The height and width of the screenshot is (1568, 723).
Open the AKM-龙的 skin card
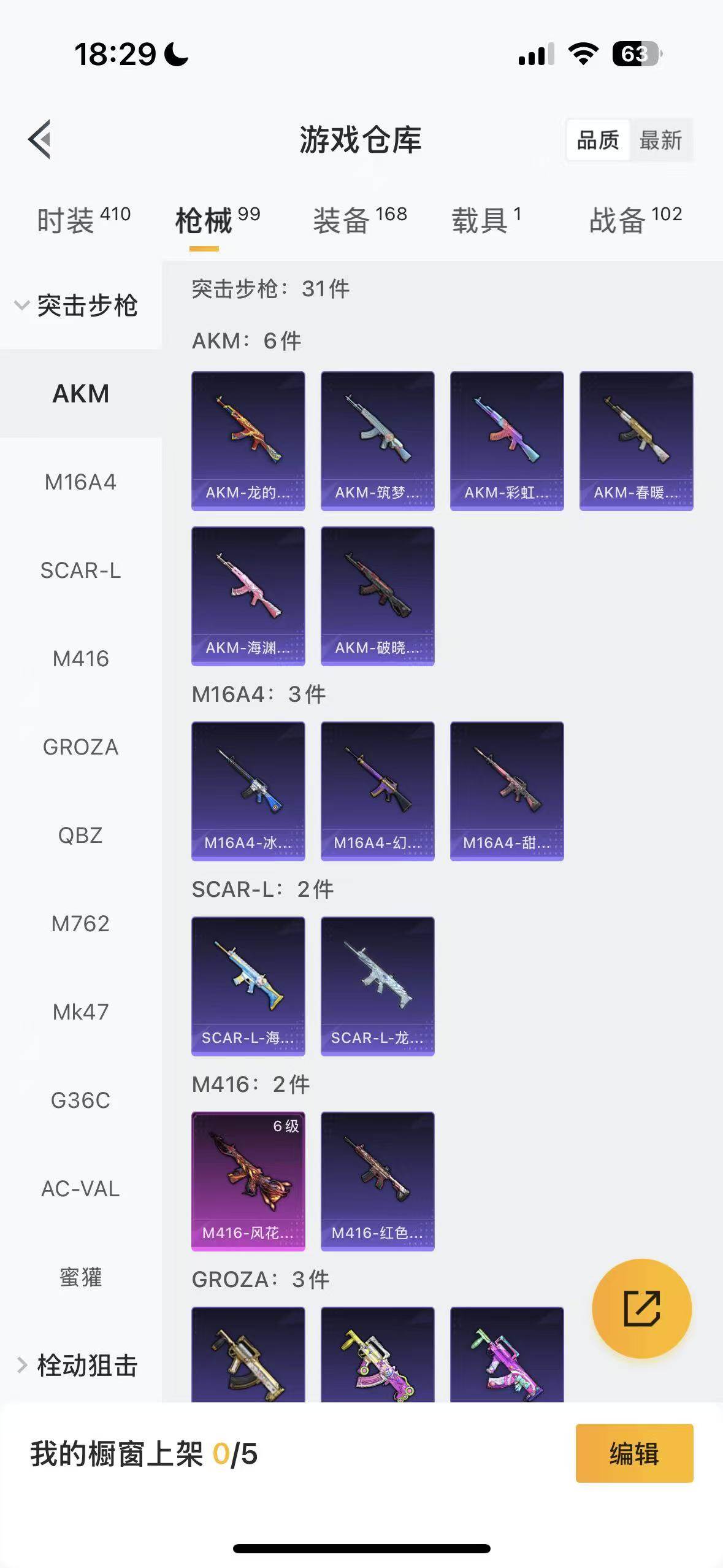click(248, 440)
